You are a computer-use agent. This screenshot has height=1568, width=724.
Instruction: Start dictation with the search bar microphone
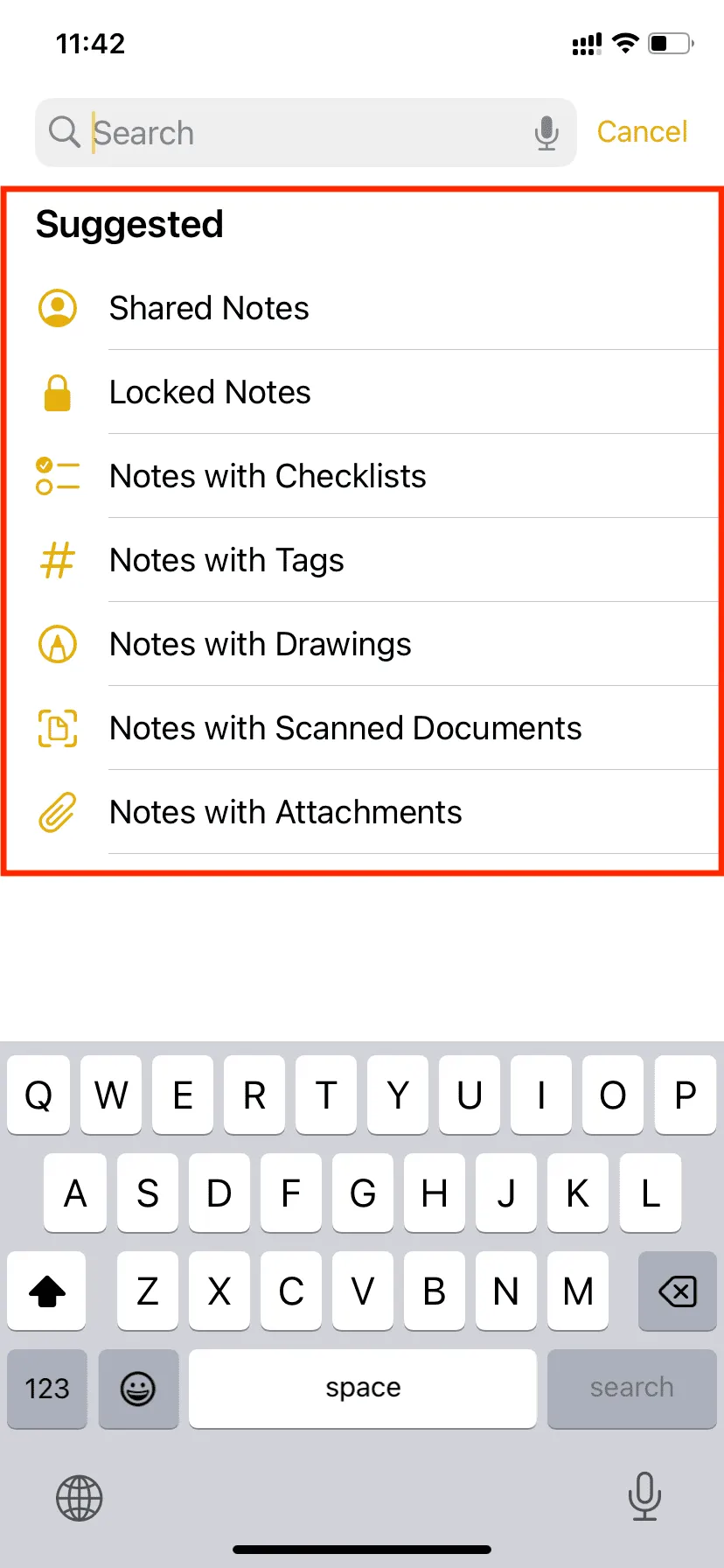(x=546, y=133)
